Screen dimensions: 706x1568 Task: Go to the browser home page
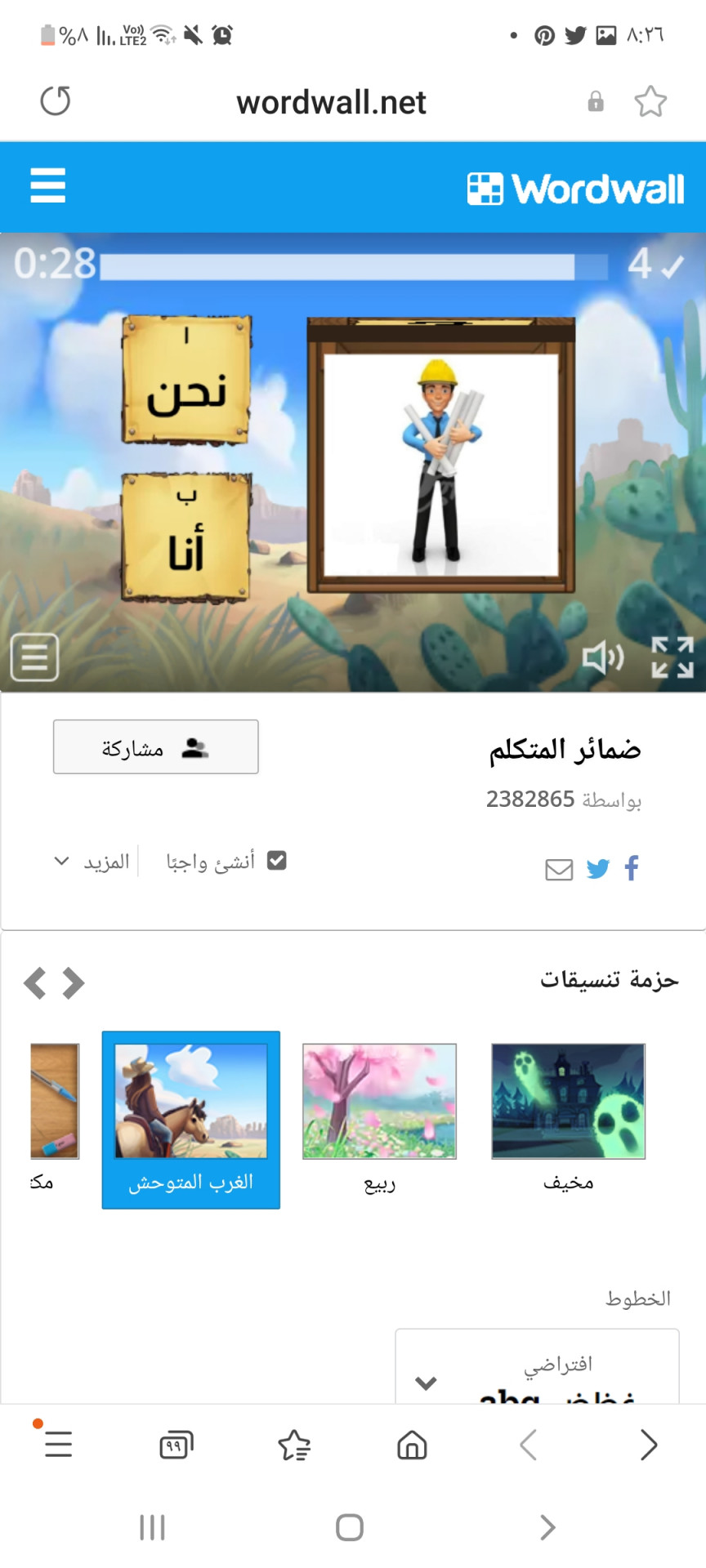tap(412, 1445)
